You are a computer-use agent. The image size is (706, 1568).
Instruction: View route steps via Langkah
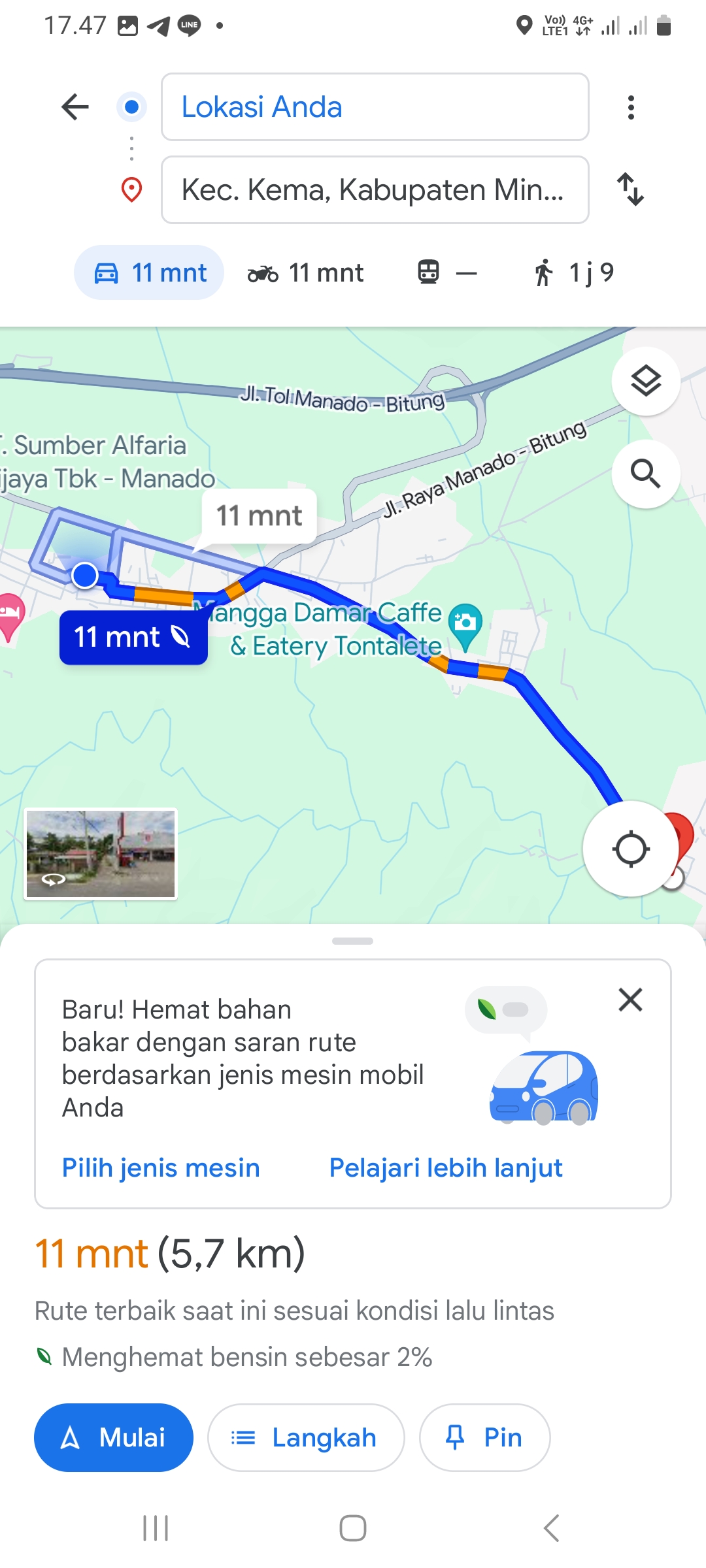click(x=306, y=1437)
